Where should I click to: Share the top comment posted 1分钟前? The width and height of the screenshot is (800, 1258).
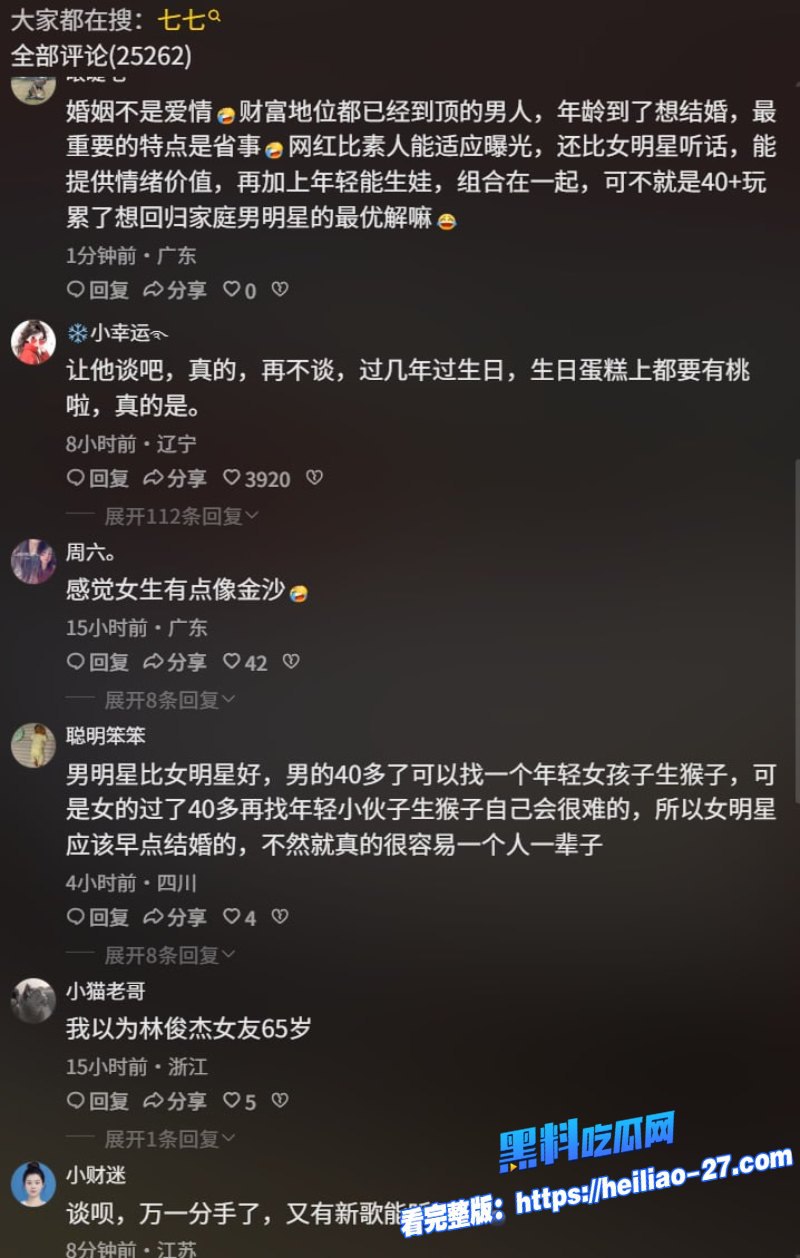pos(175,290)
